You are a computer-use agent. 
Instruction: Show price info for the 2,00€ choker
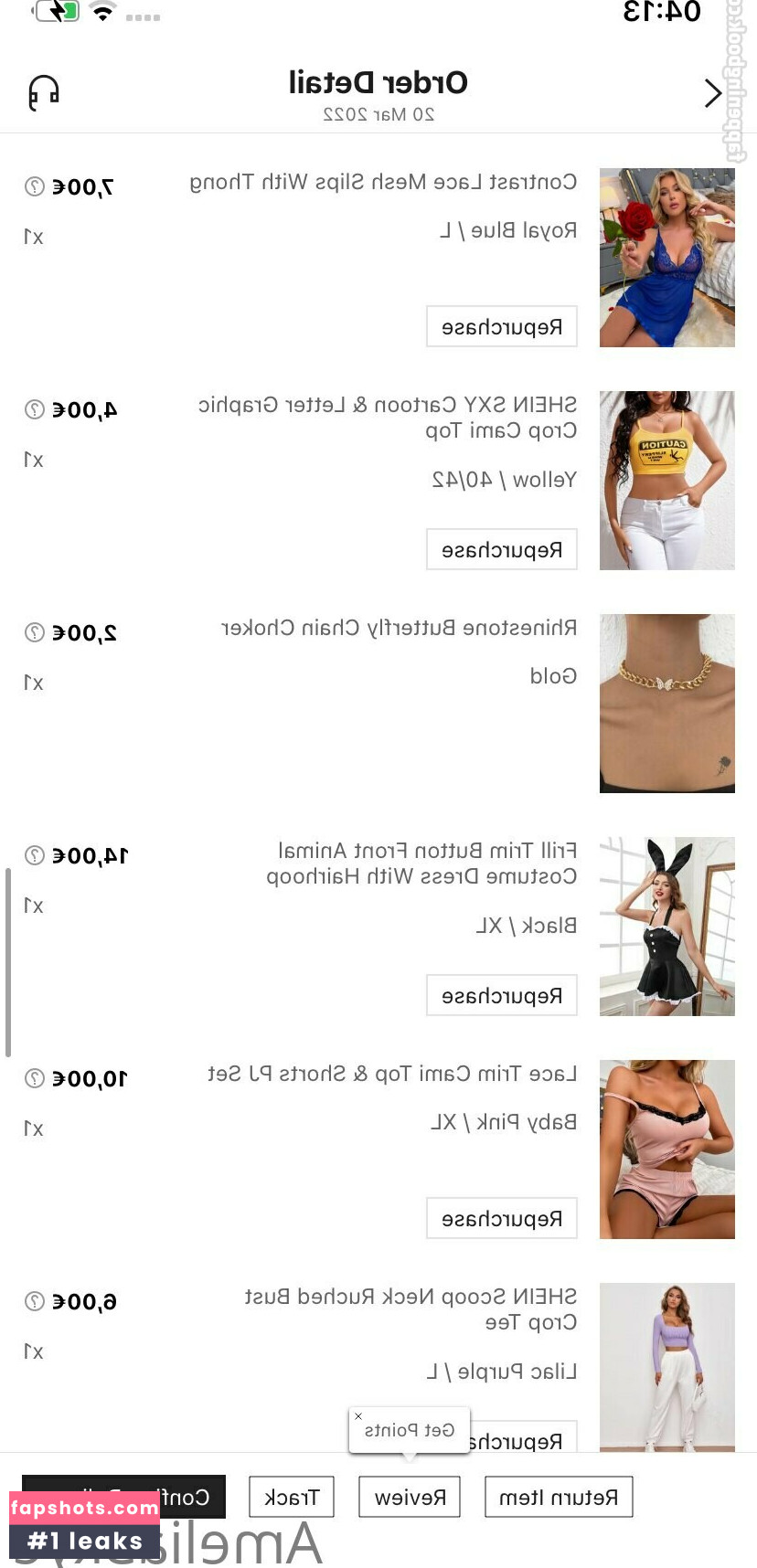click(x=34, y=632)
